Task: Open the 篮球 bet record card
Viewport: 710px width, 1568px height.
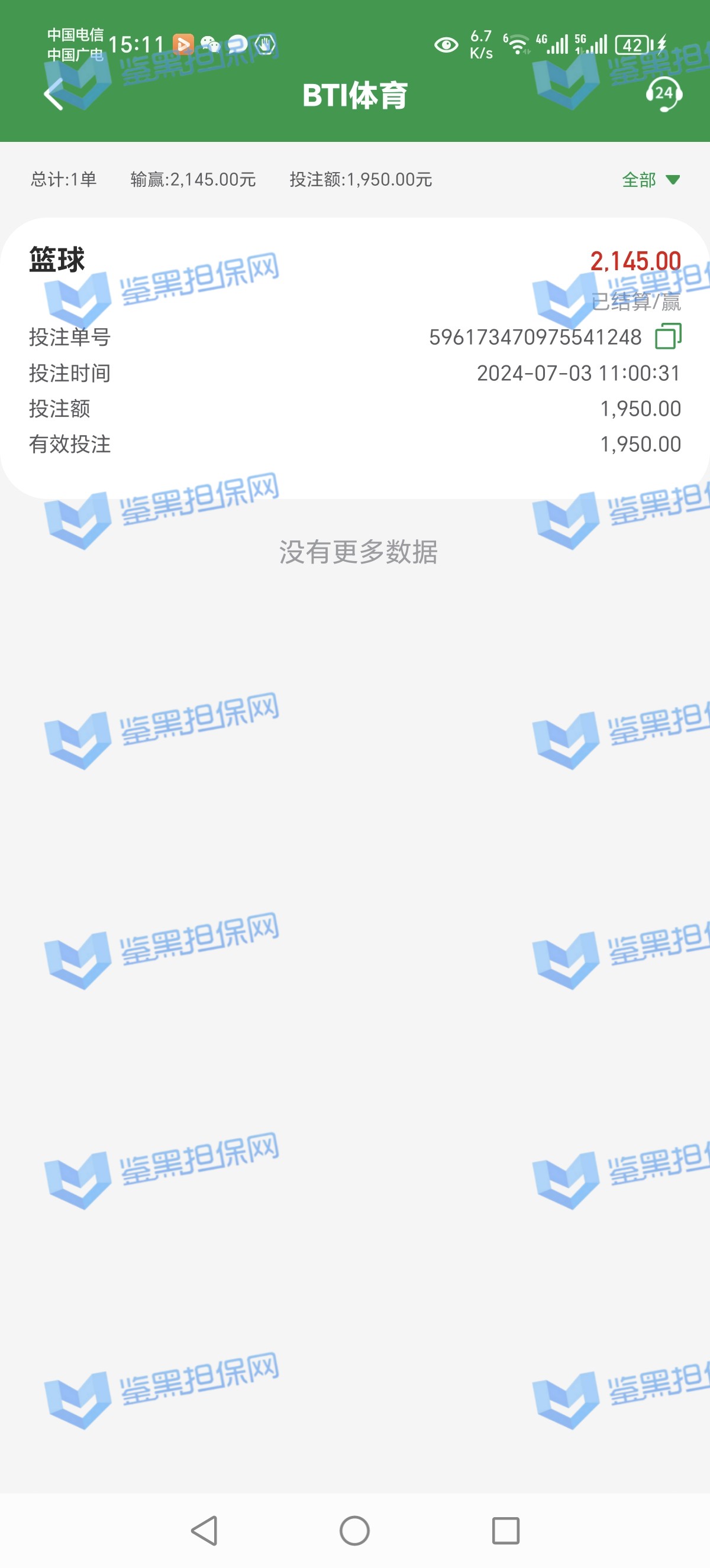Action: point(354,358)
